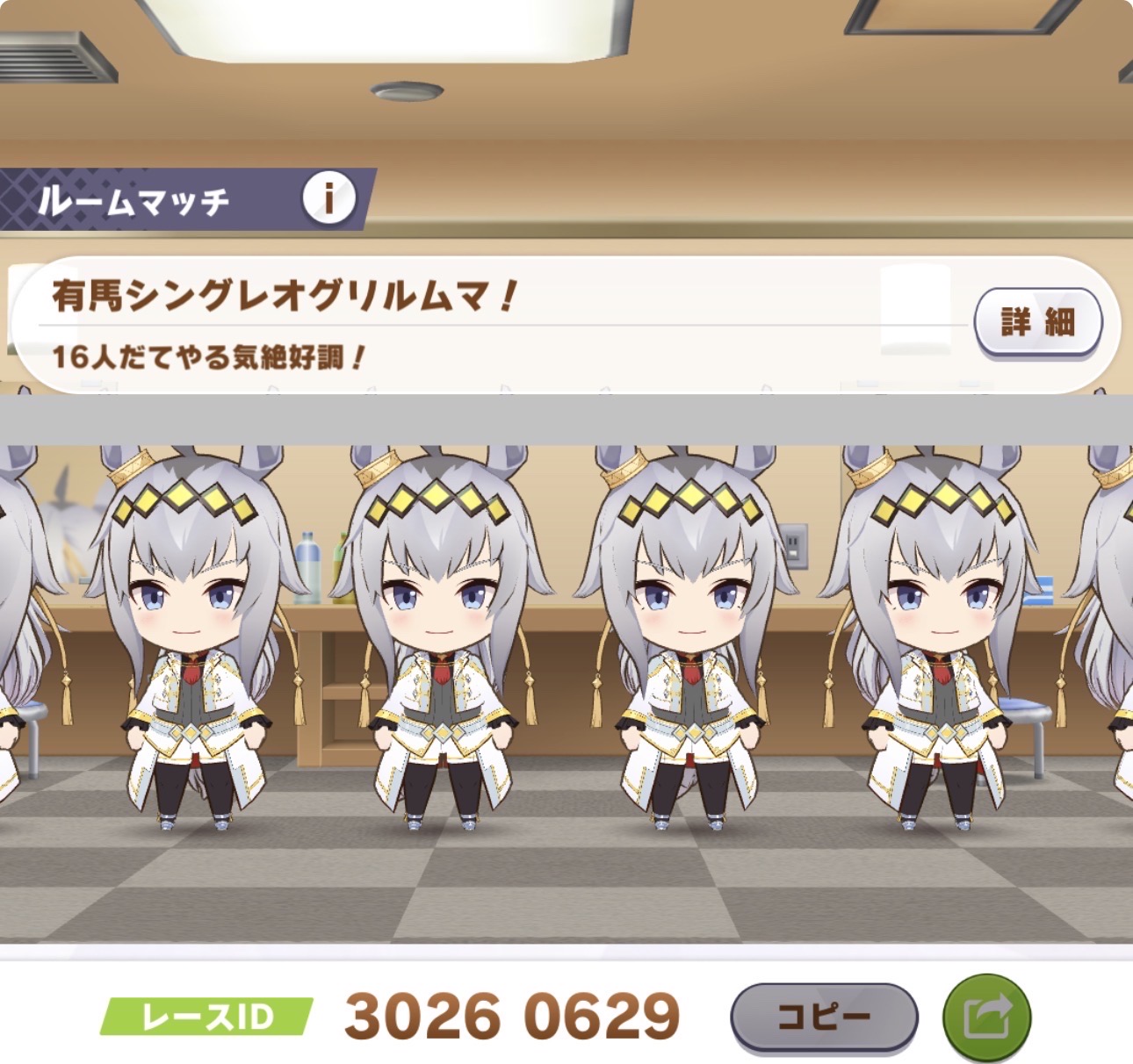
Task: Open the Room Match info icon
Action: [328, 199]
